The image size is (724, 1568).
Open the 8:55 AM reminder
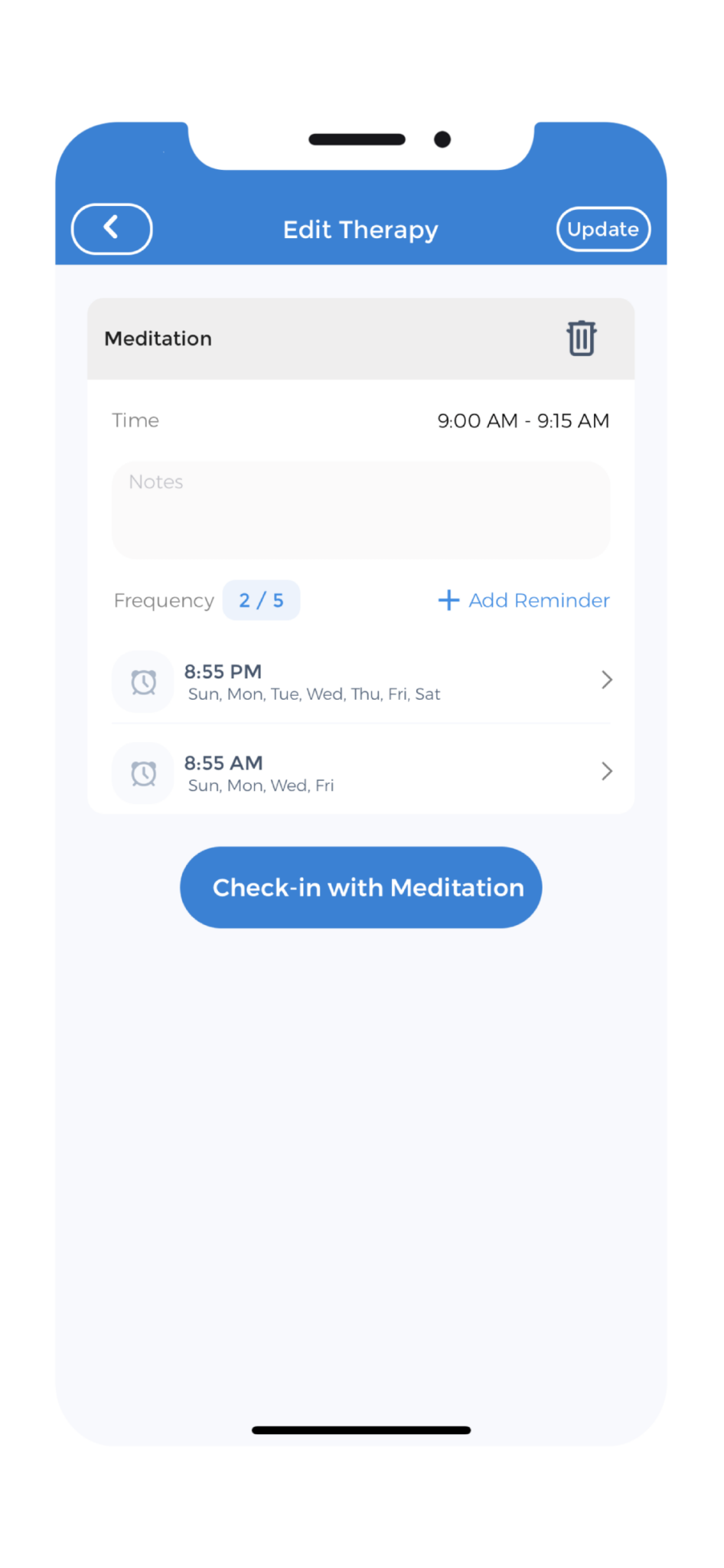[x=360, y=773]
